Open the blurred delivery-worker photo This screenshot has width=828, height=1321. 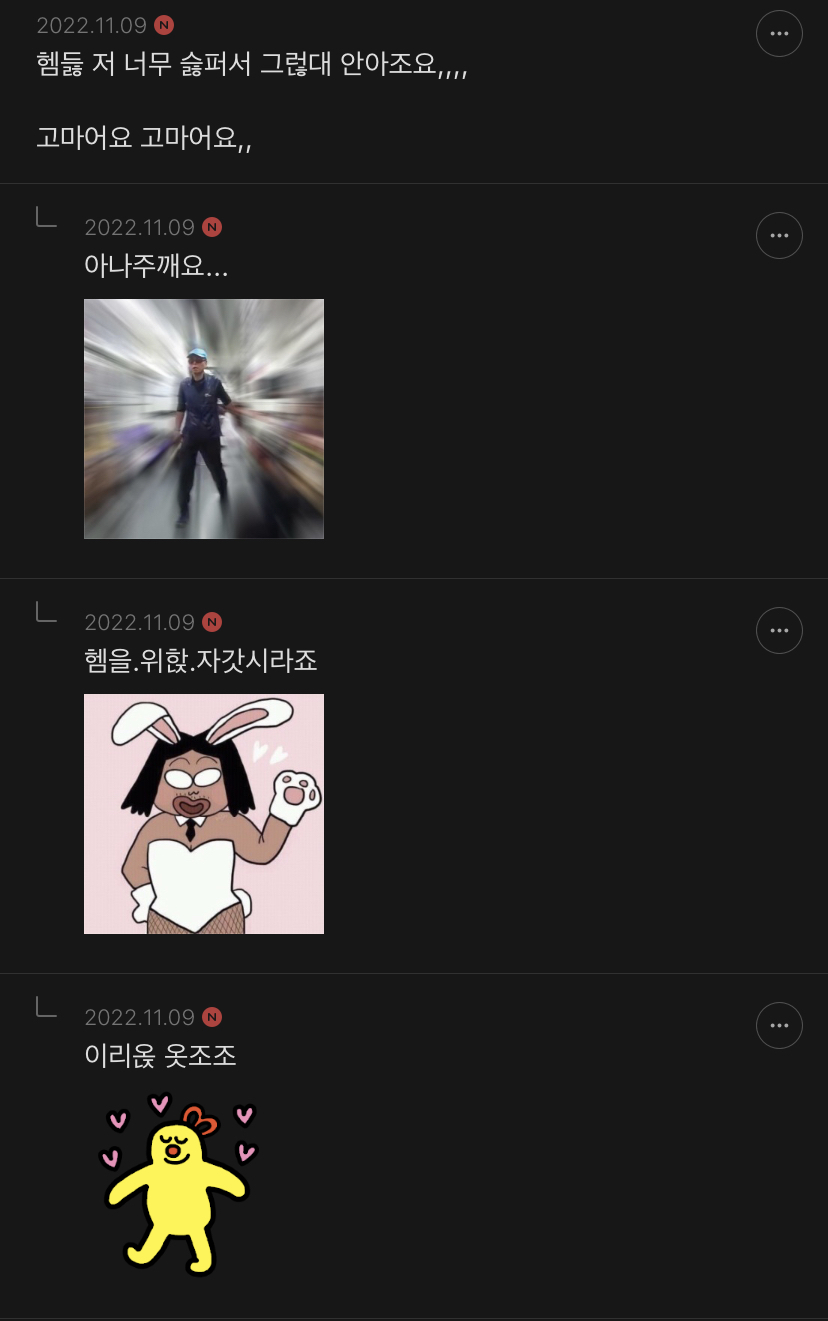coord(204,418)
